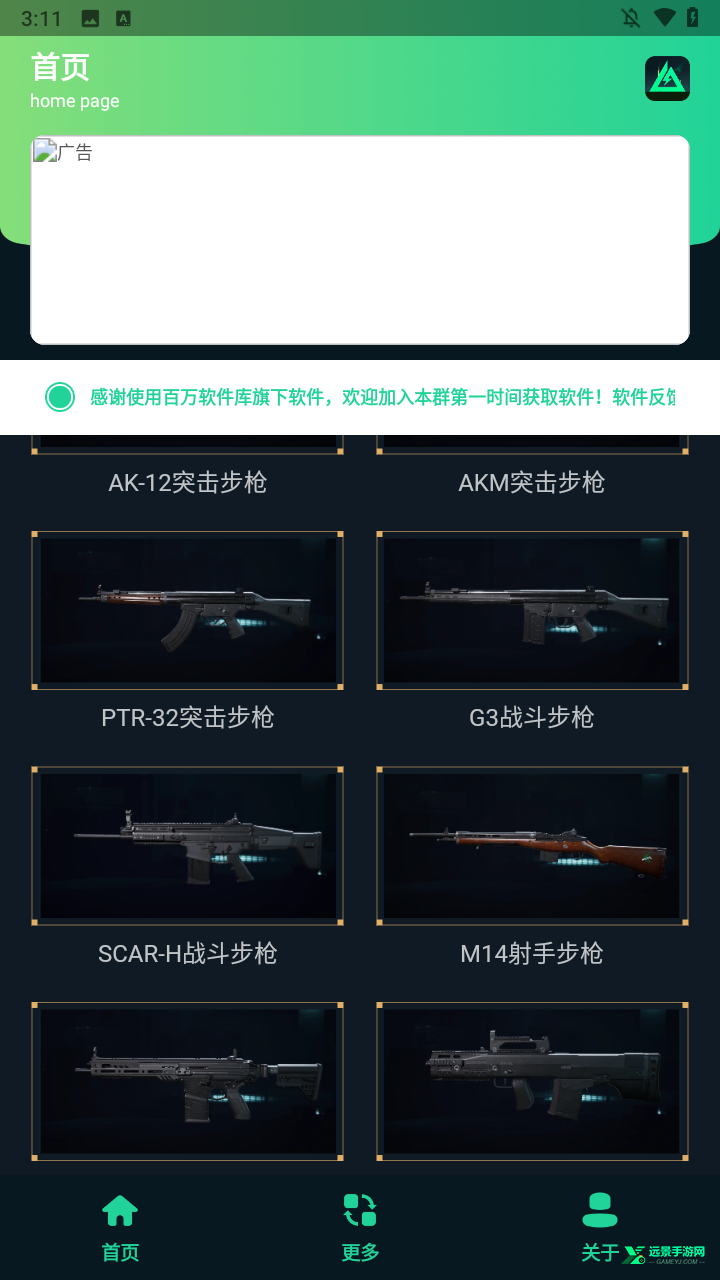Tap the 广告 advertisement banner
Image resolution: width=720 pixels, height=1280 pixels.
(x=359, y=240)
